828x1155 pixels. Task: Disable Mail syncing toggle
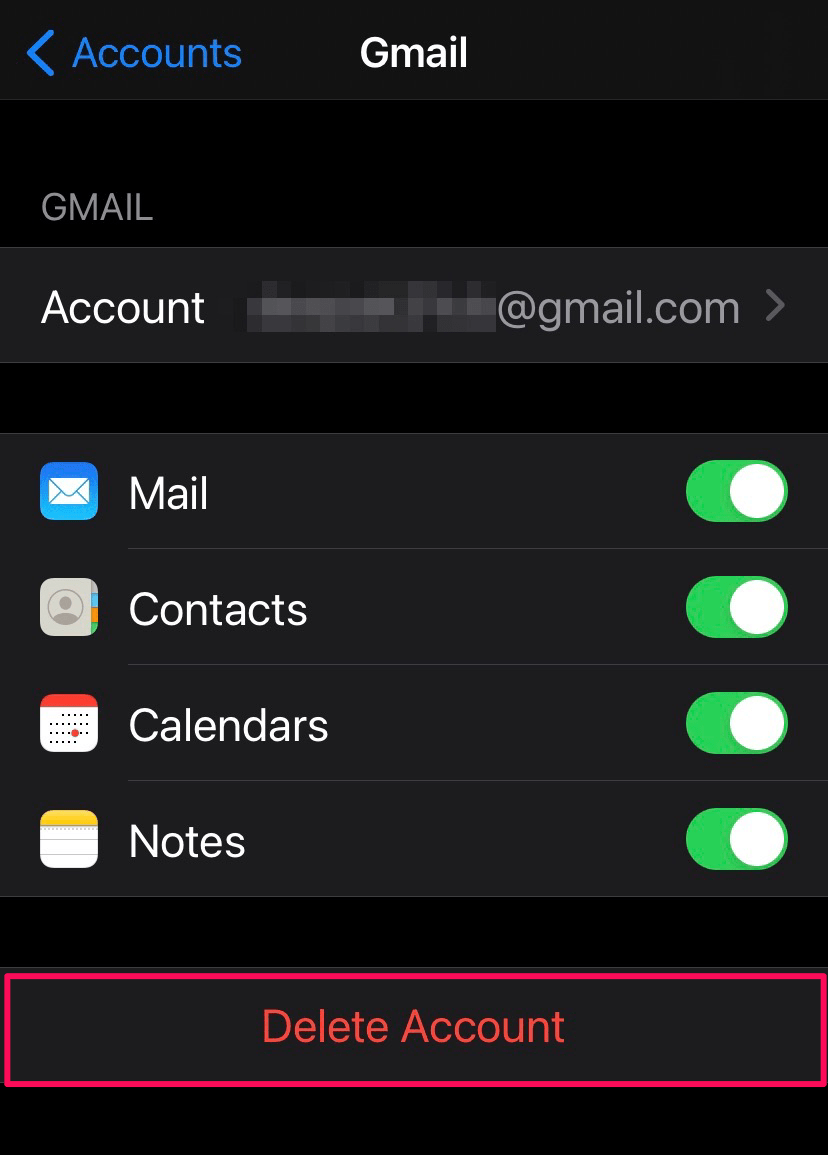pos(737,491)
